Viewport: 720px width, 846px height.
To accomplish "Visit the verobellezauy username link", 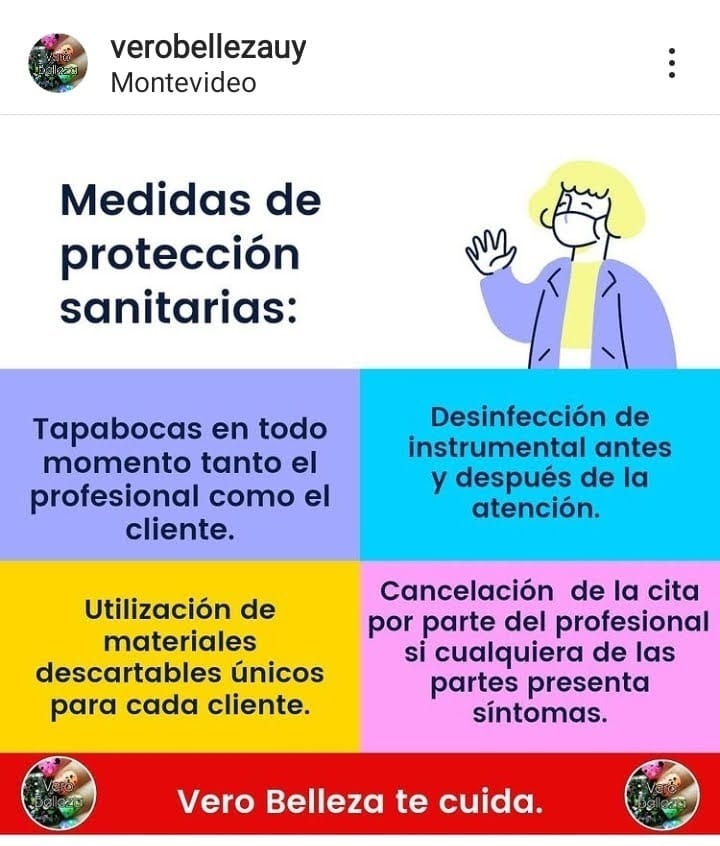I will (x=208, y=48).
